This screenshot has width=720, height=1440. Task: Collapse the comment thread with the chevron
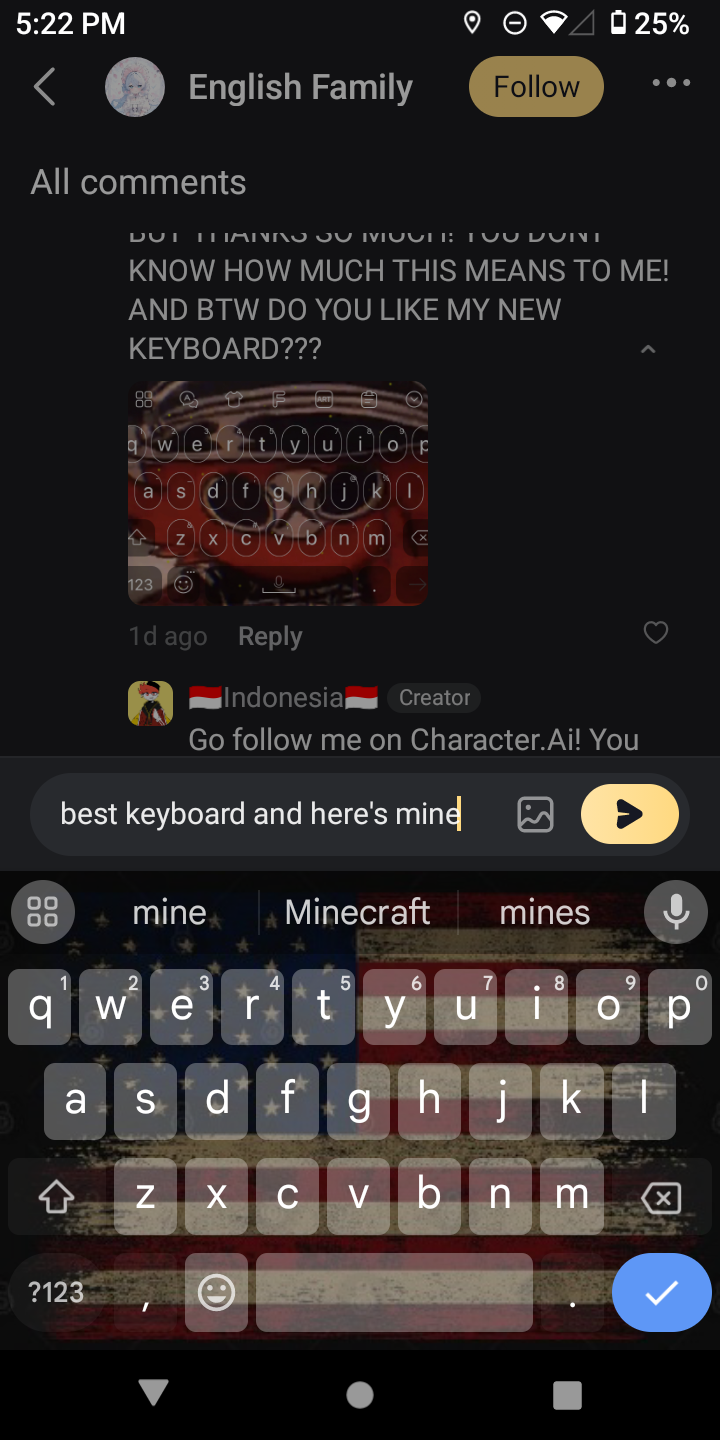(648, 349)
